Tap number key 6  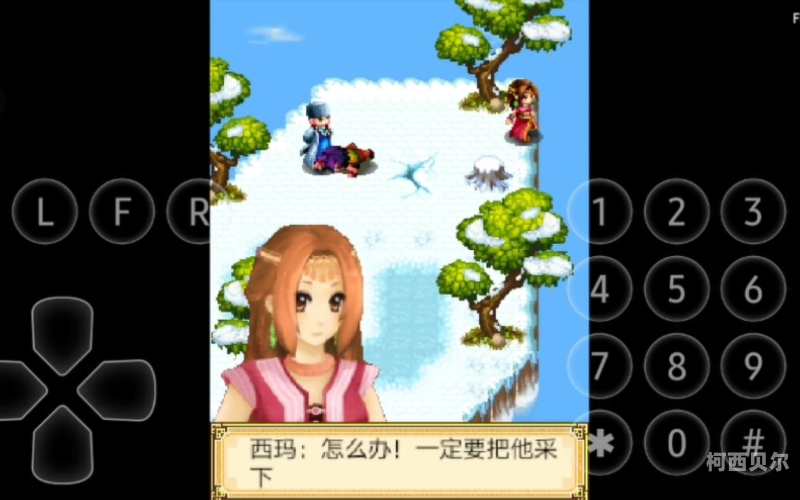(753, 289)
